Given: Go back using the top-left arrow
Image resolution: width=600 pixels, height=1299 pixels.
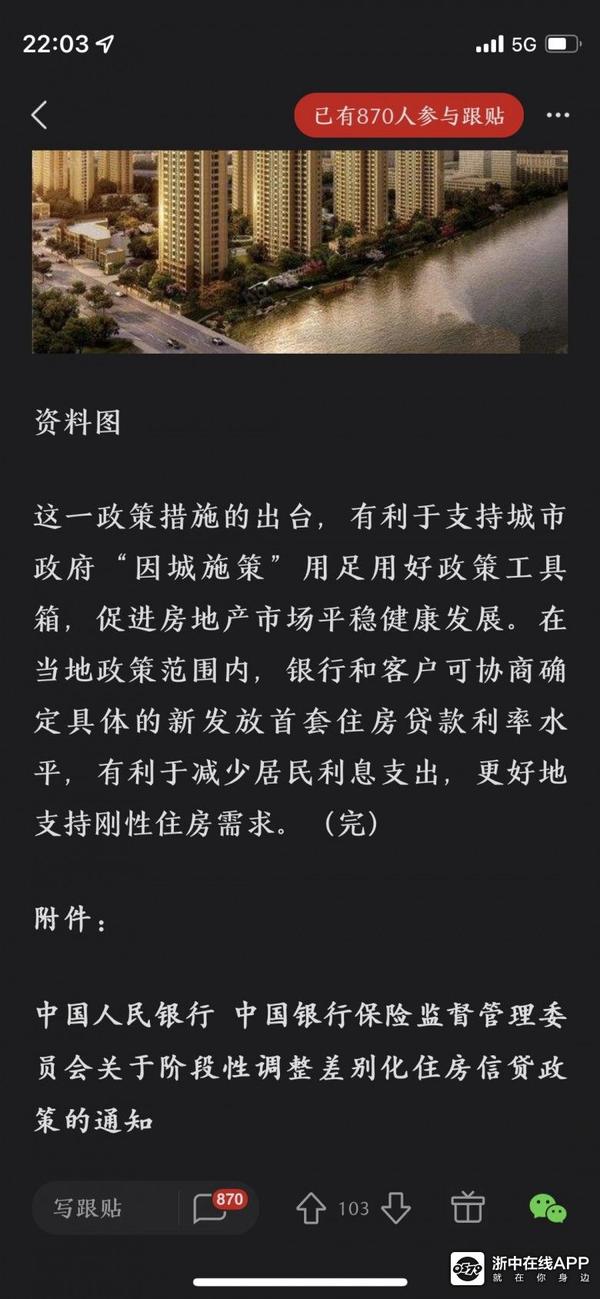Looking at the screenshot, I should click(x=39, y=115).
